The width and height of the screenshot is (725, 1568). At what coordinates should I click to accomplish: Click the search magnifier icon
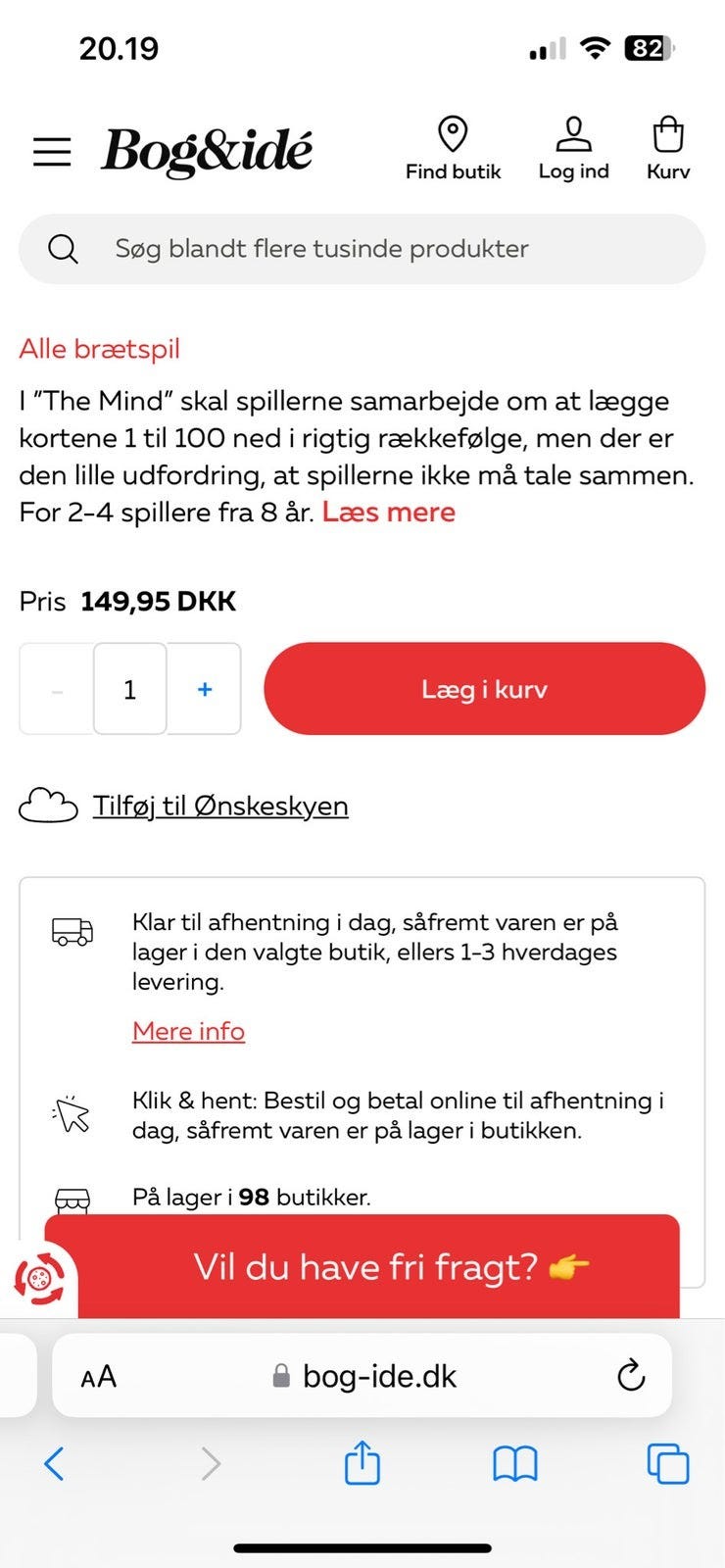(63, 248)
